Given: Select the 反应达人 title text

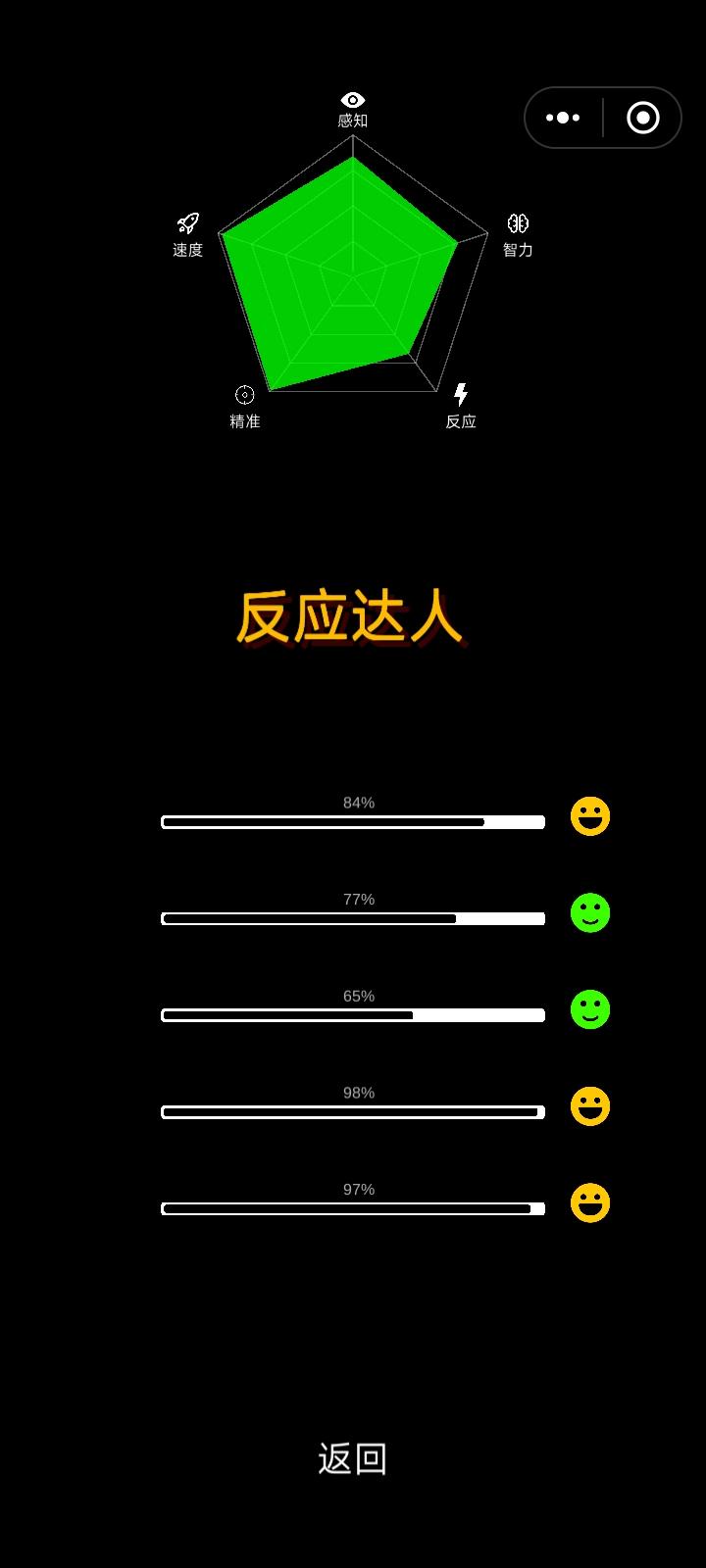Looking at the screenshot, I should tap(350, 615).
